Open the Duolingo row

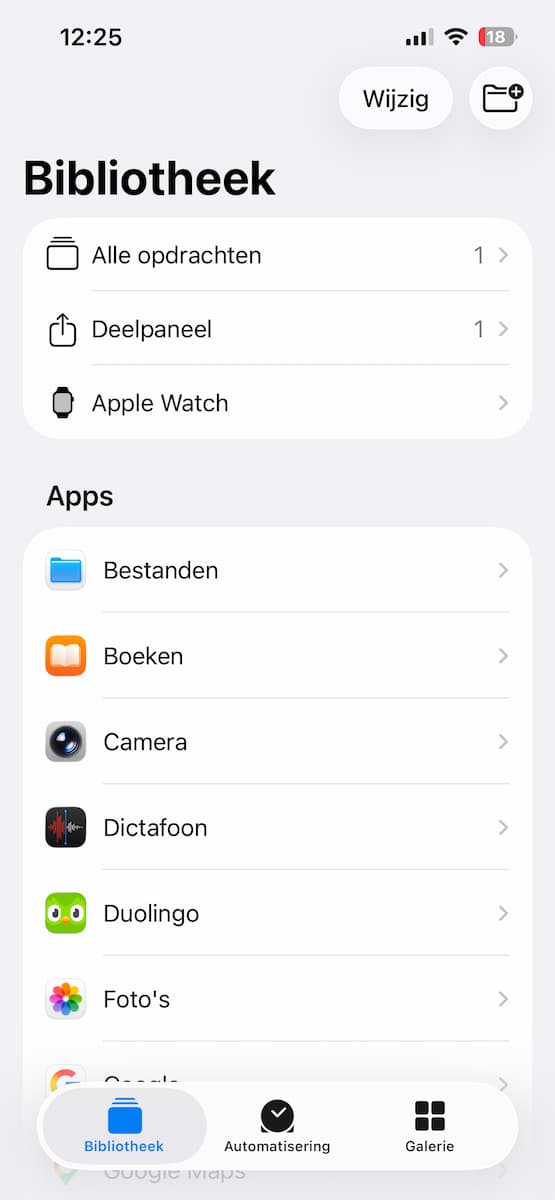[277, 914]
